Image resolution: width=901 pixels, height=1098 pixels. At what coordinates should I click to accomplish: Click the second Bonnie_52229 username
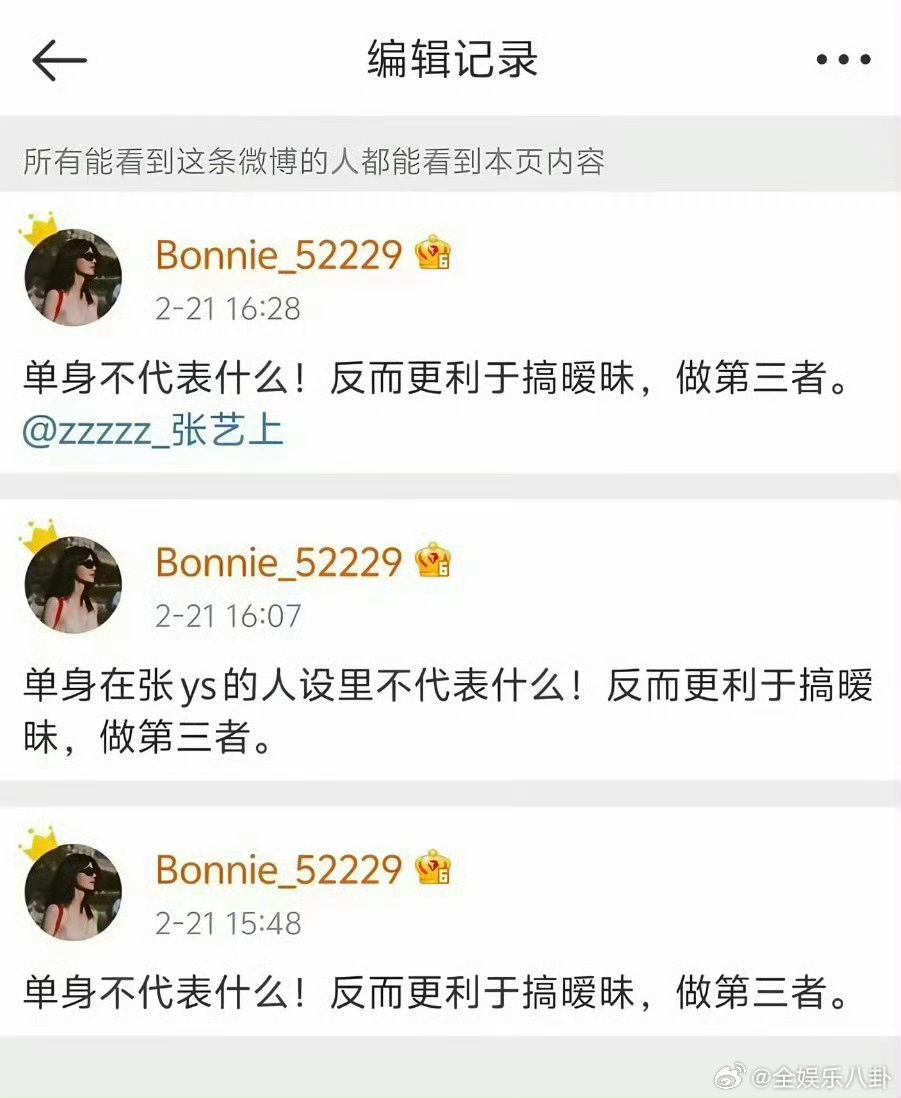click(278, 565)
